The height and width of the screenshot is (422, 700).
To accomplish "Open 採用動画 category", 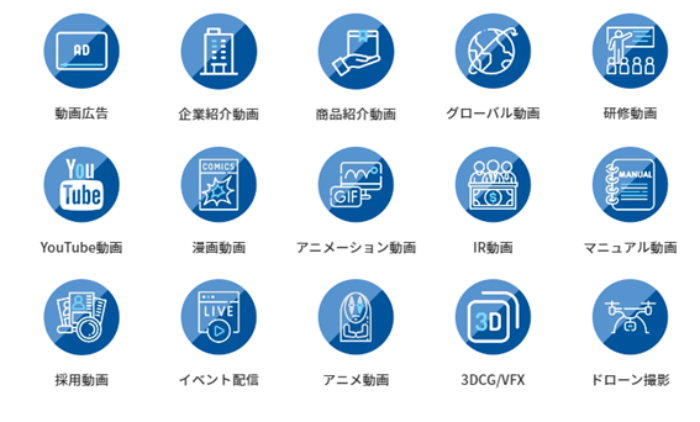I will tap(82, 318).
